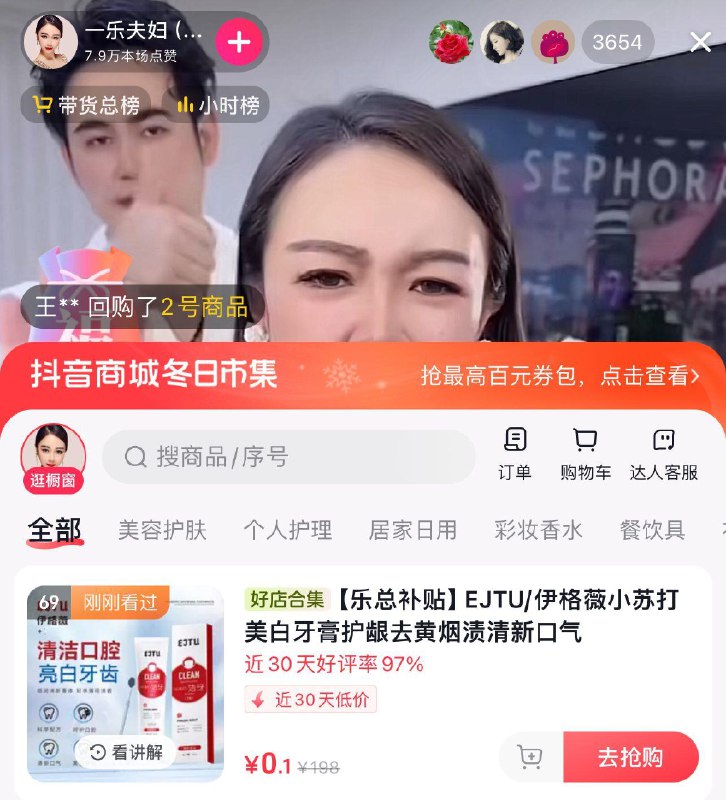Tap the magnifier icon in search bar
Screen dimensions: 726x800
tap(135, 457)
